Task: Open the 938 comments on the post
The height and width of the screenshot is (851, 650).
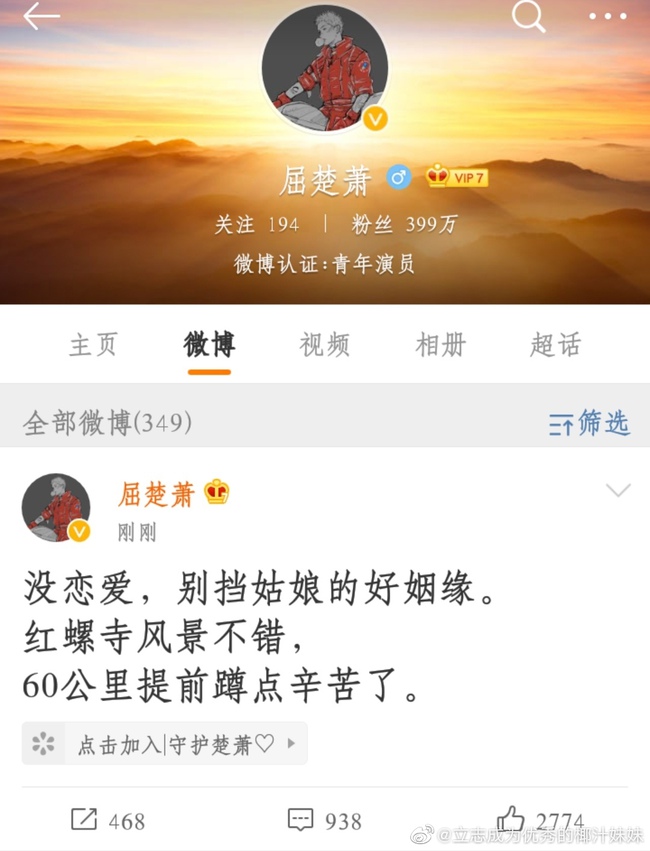Action: click(324, 820)
